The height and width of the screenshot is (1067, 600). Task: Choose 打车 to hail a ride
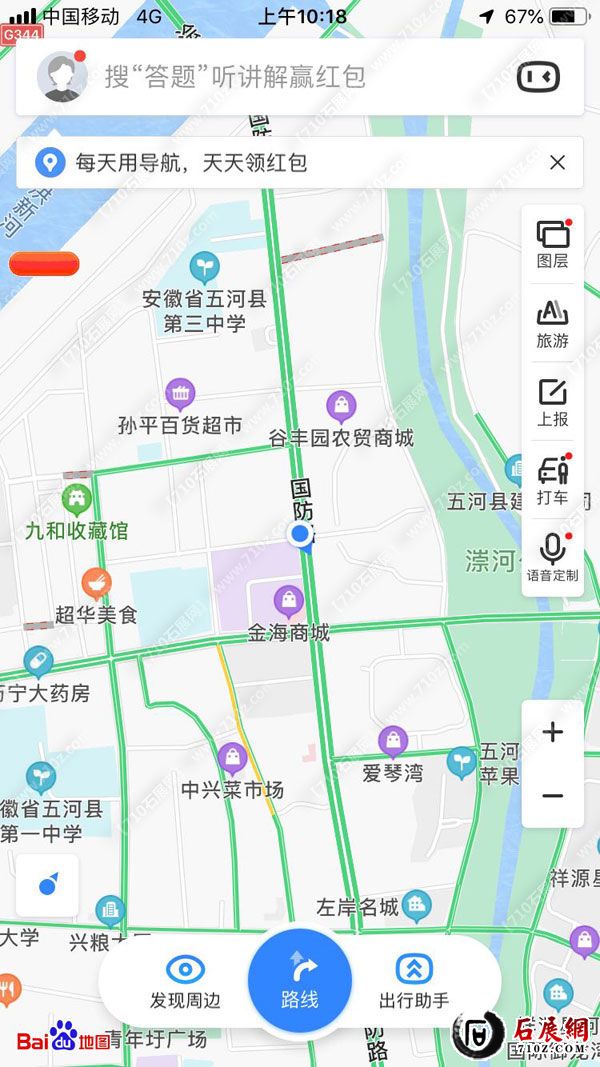553,480
